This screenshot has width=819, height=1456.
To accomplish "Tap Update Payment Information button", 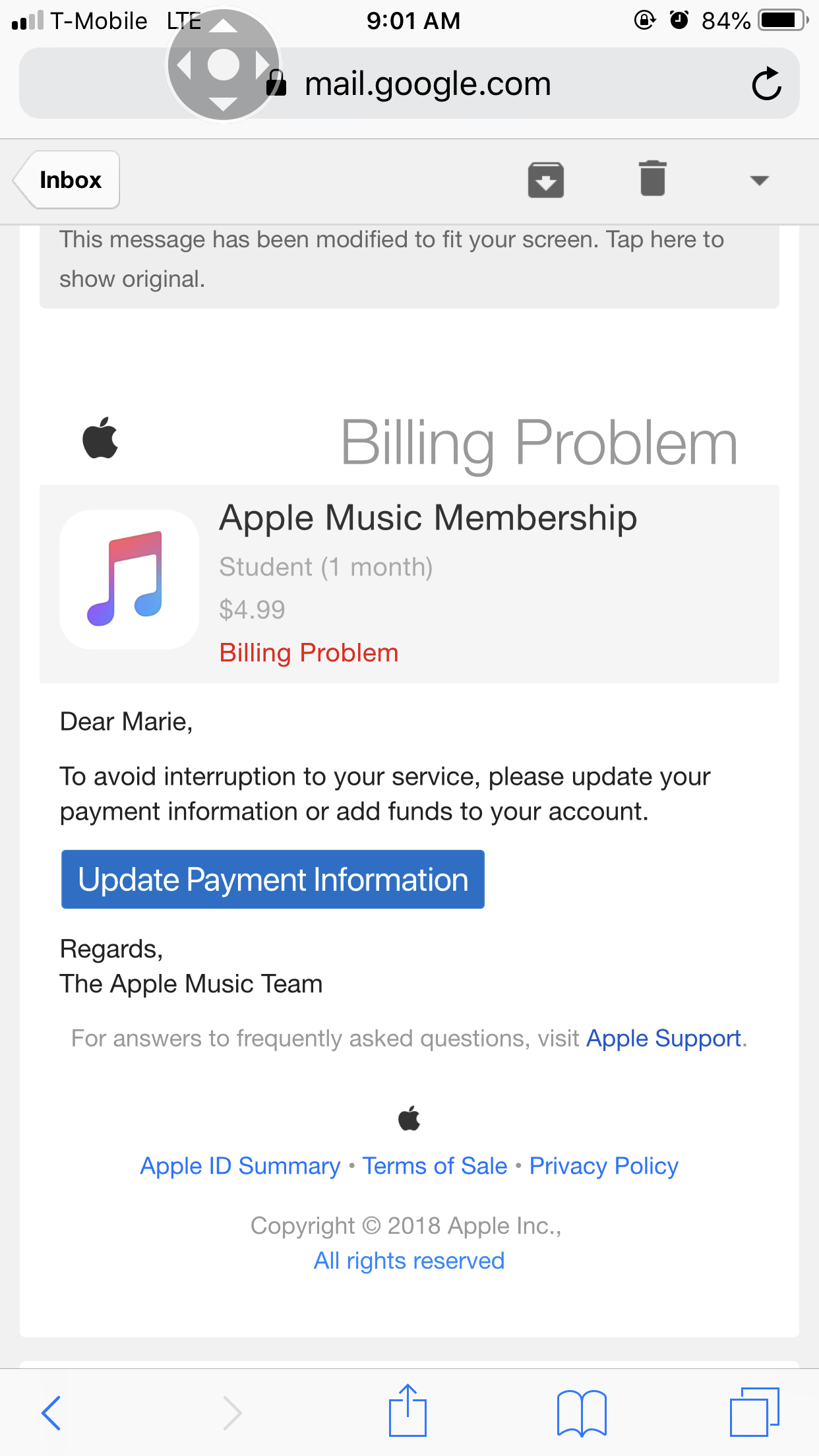I will click(x=273, y=880).
